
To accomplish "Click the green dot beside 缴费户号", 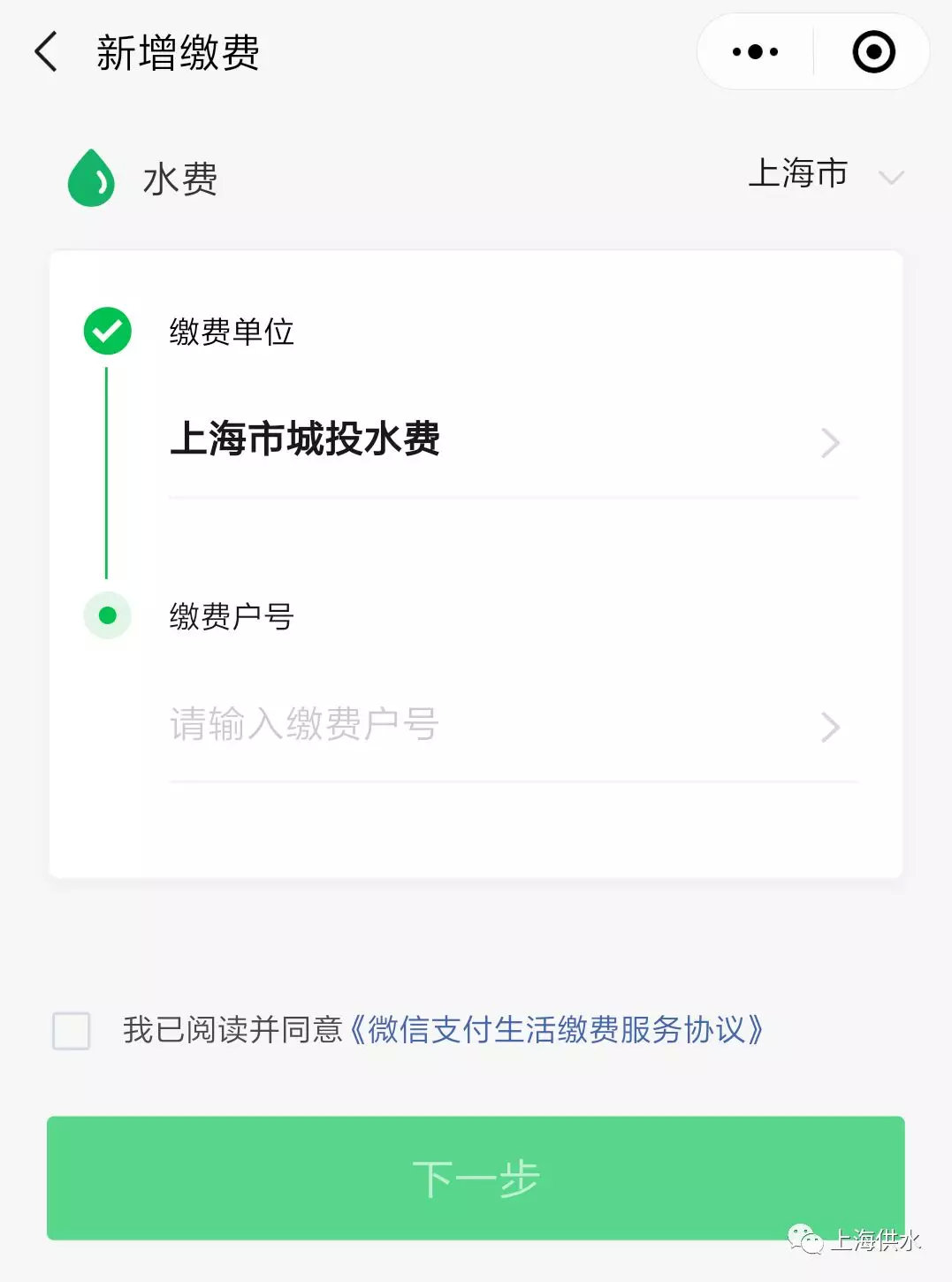I will (x=106, y=616).
